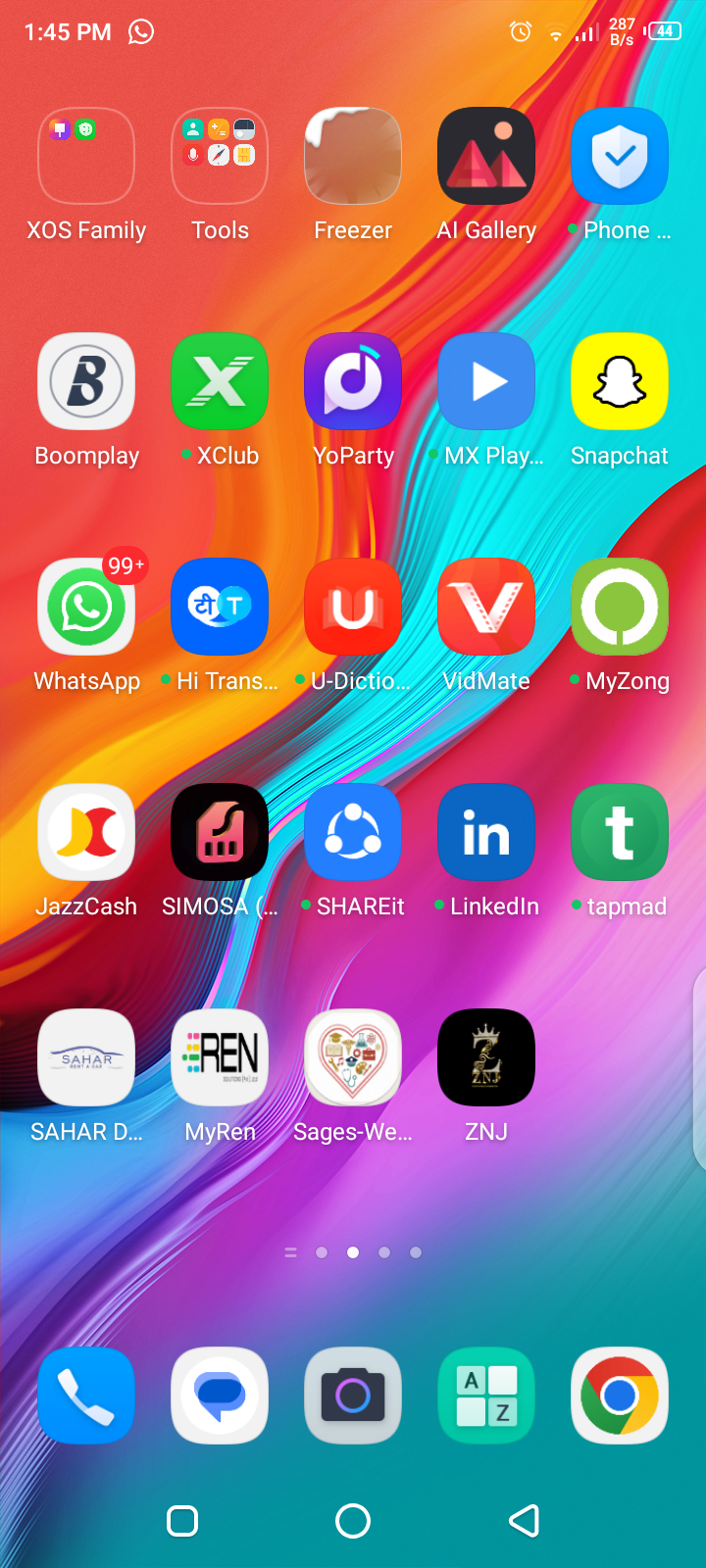The width and height of the screenshot is (706, 1568).
Task: Launch SHAREit
Action: 353,833
